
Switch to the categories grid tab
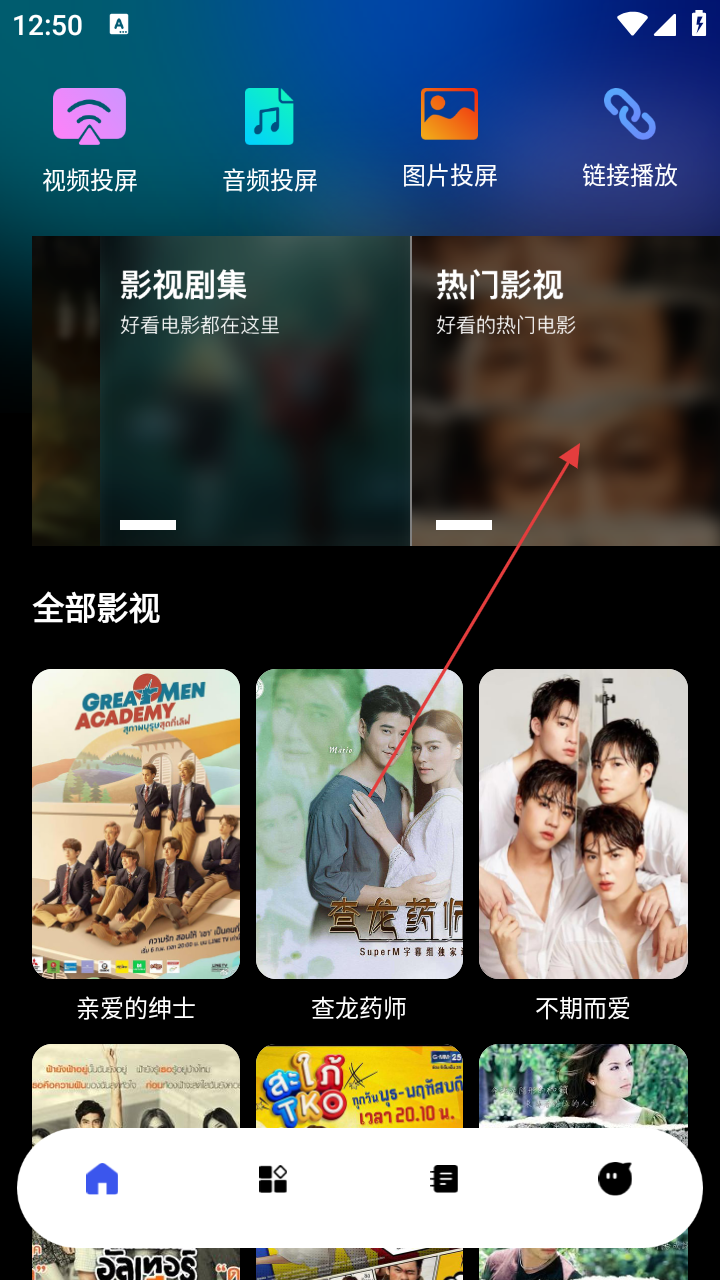[x=273, y=1180]
